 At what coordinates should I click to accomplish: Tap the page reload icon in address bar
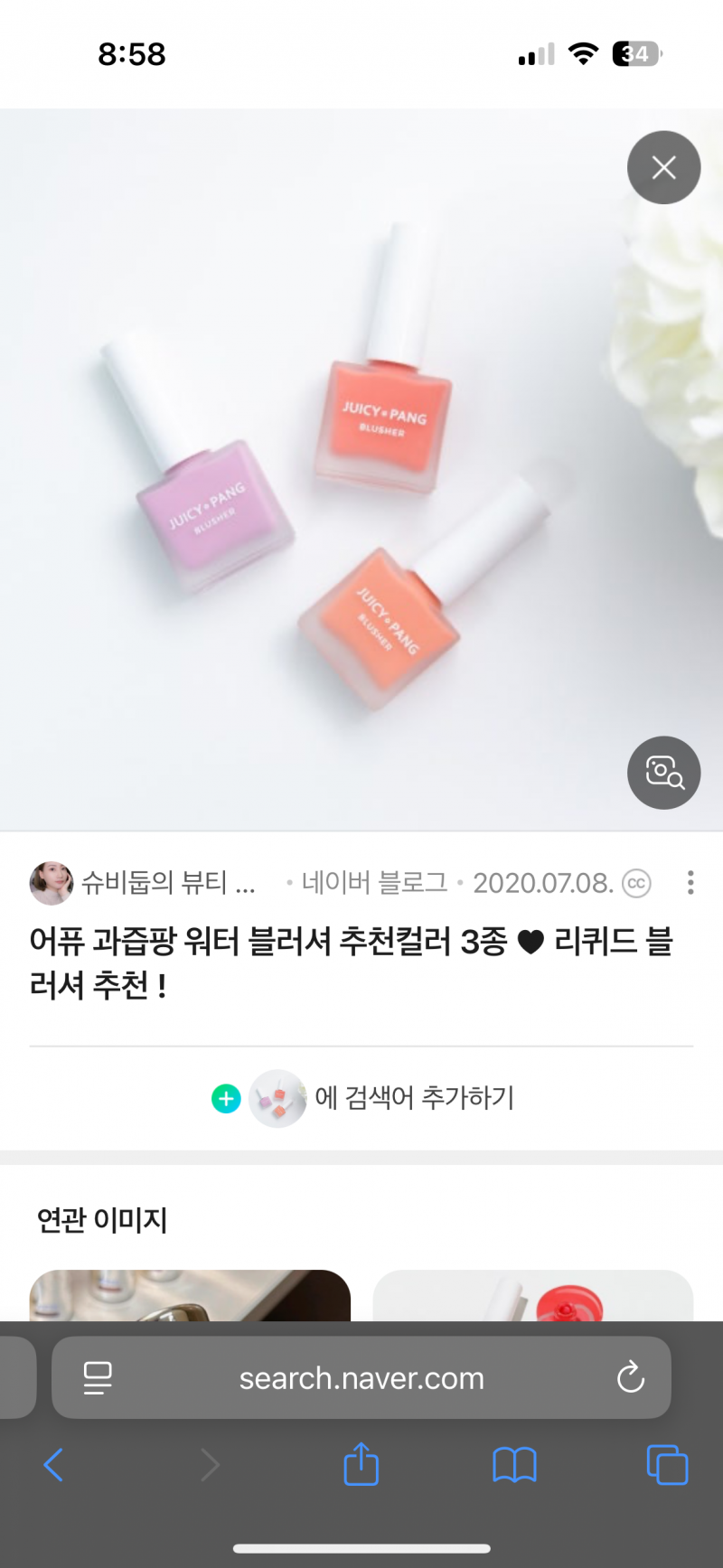[631, 1378]
